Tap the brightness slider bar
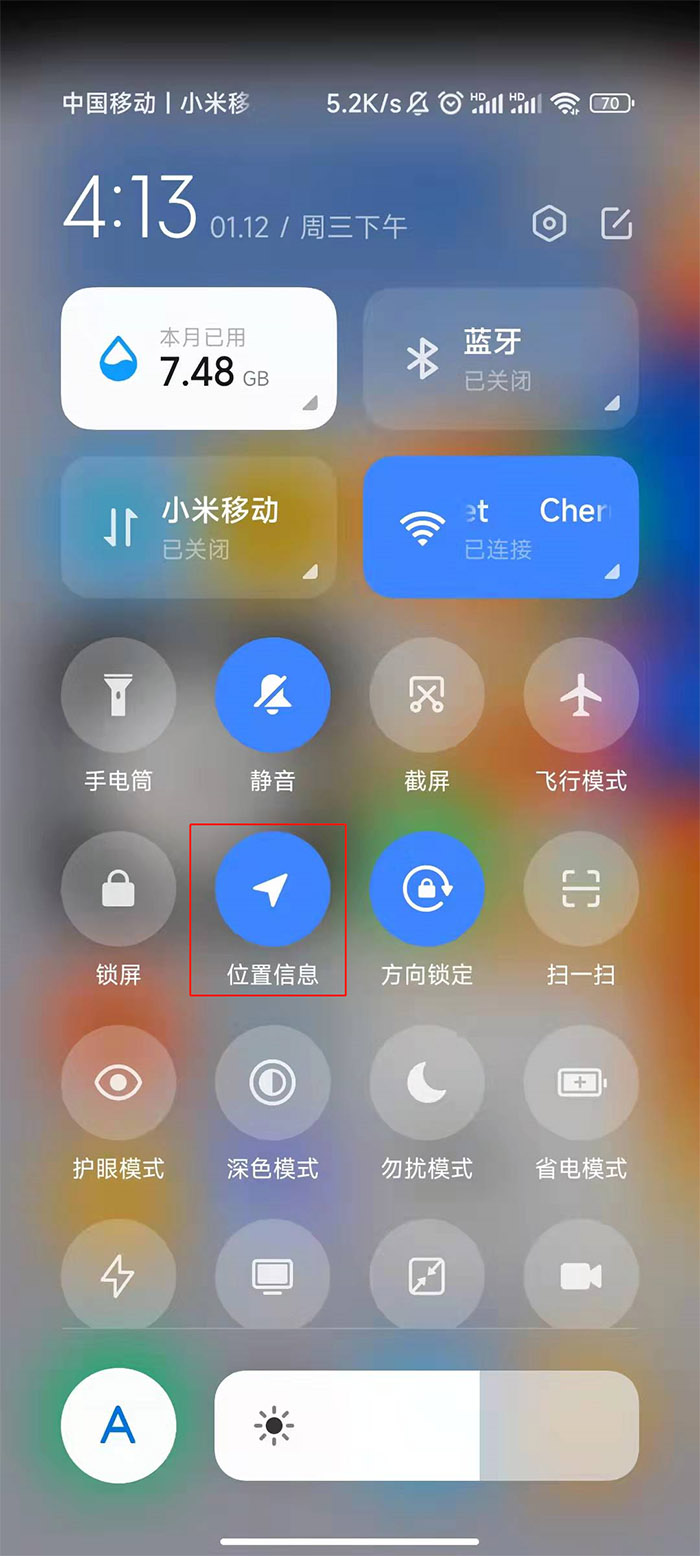The height and width of the screenshot is (1556, 700). coord(426,1425)
